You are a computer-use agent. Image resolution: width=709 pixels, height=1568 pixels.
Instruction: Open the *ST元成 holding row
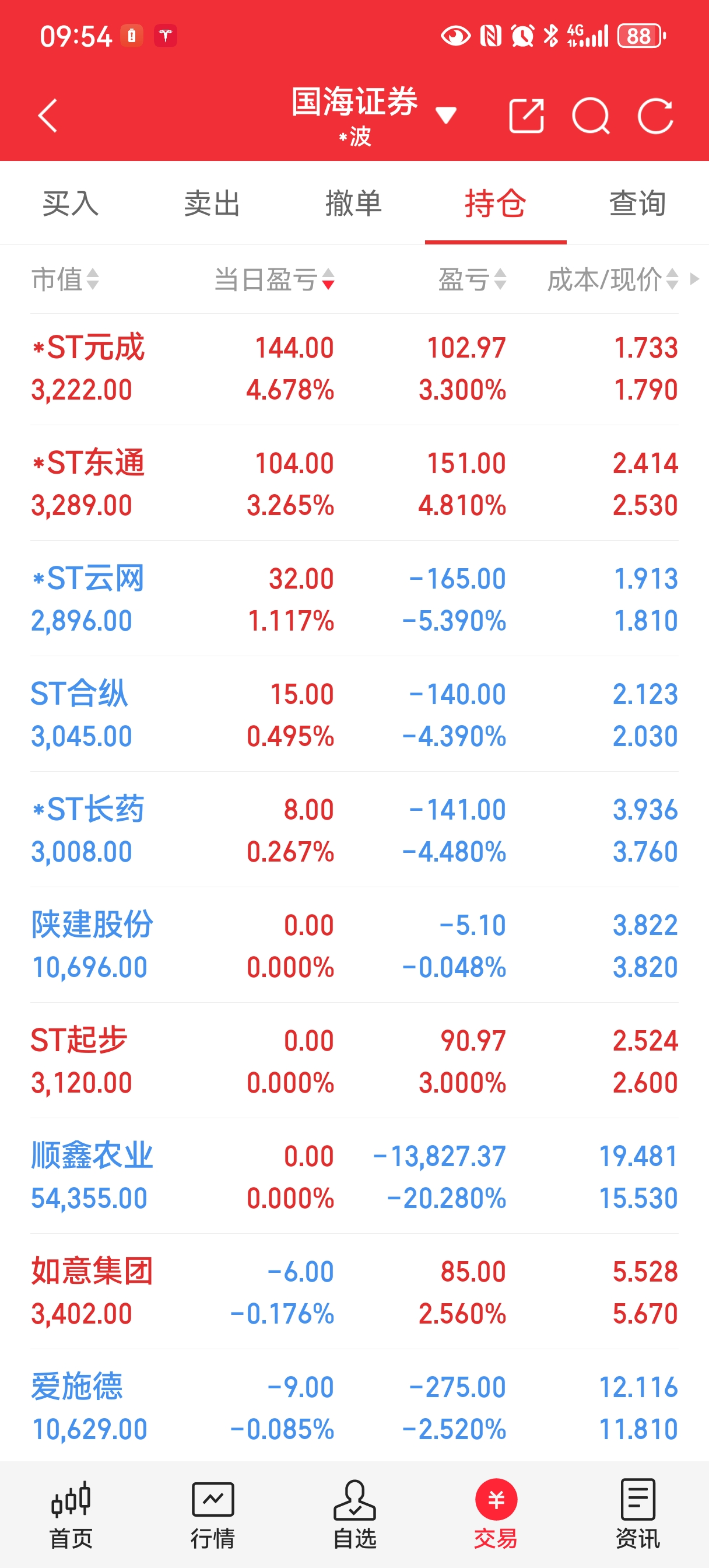(x=354, y=369)
